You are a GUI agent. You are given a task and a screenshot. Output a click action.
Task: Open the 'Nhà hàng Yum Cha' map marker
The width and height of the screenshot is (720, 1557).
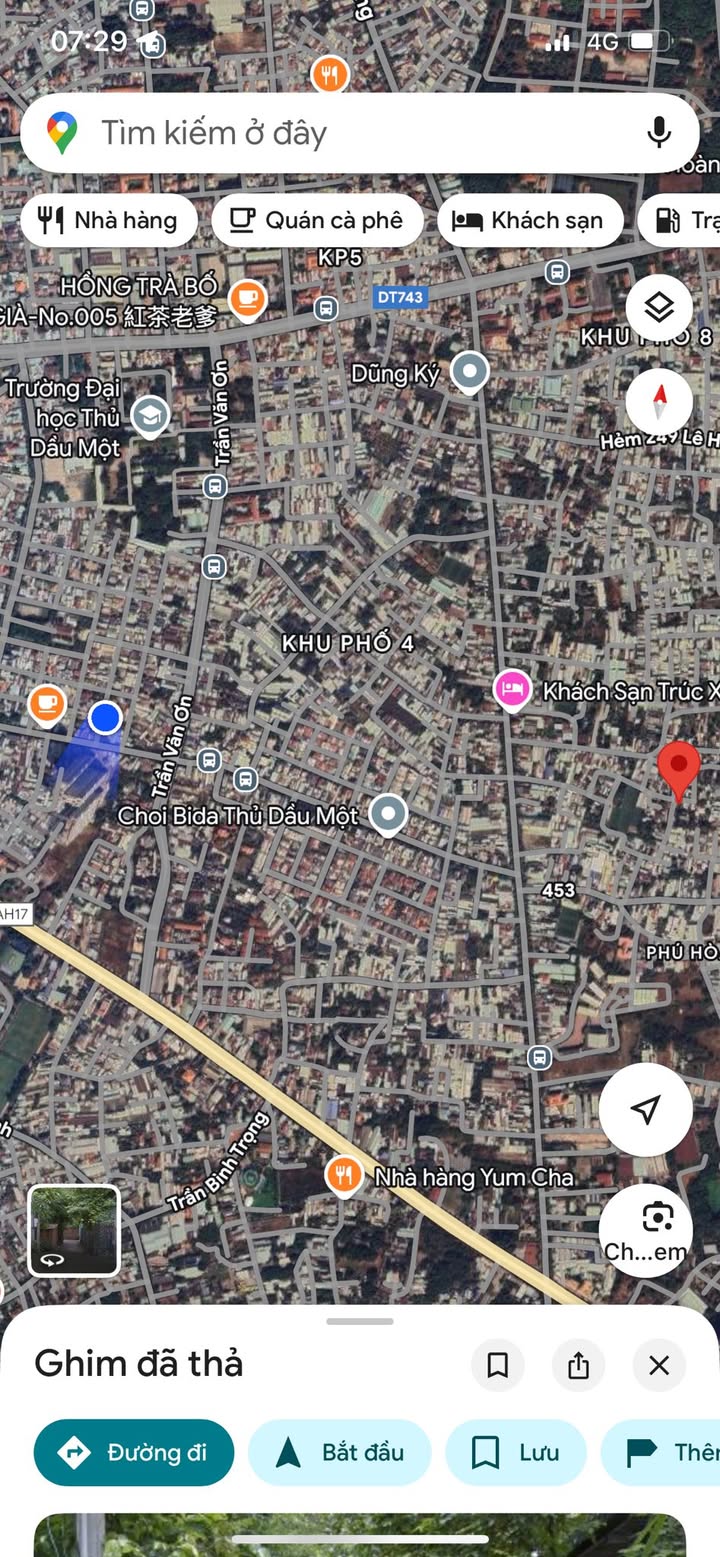tap(344, 1176)
